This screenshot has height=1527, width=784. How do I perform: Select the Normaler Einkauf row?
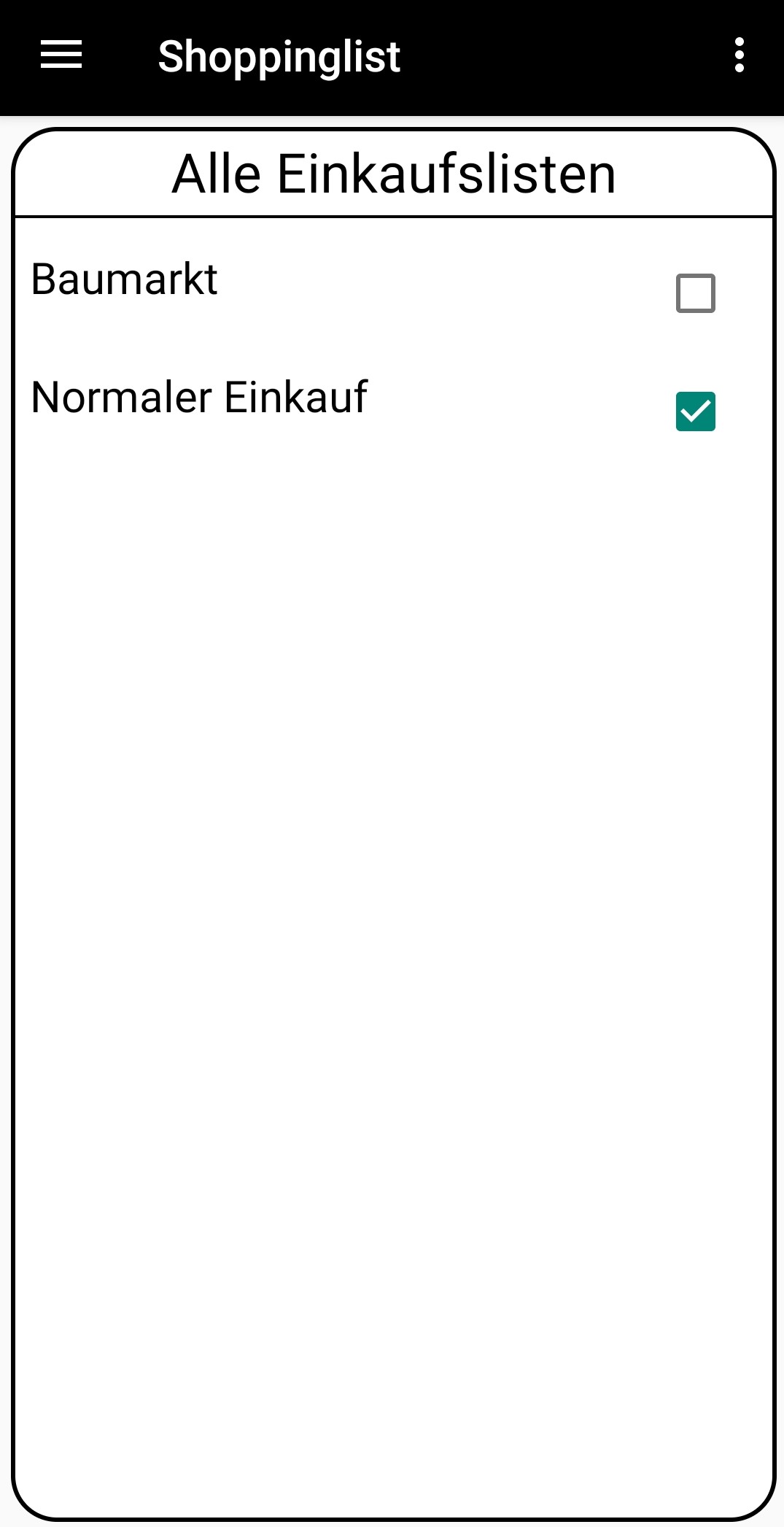click(200, 398)
